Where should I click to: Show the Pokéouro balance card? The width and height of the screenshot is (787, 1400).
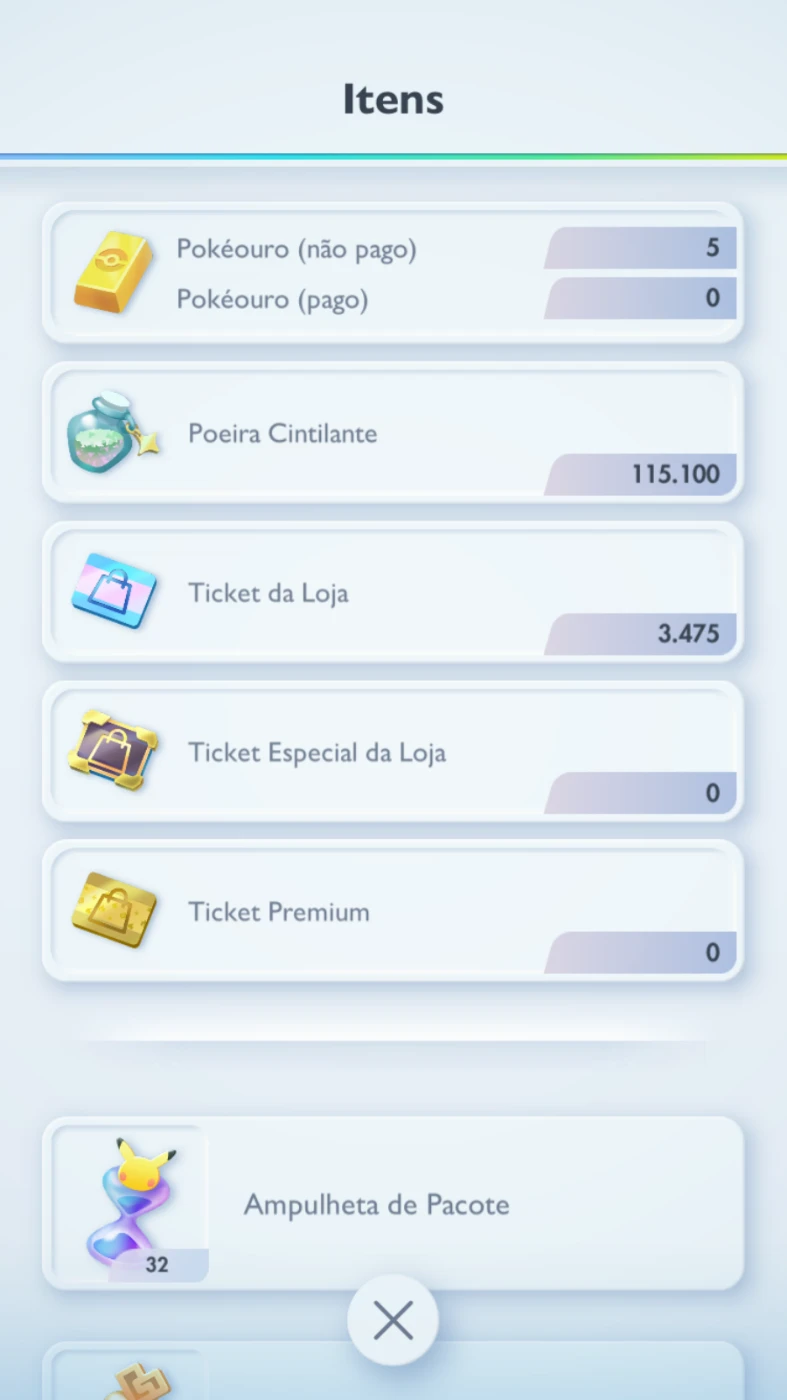[x=392, y=273]
